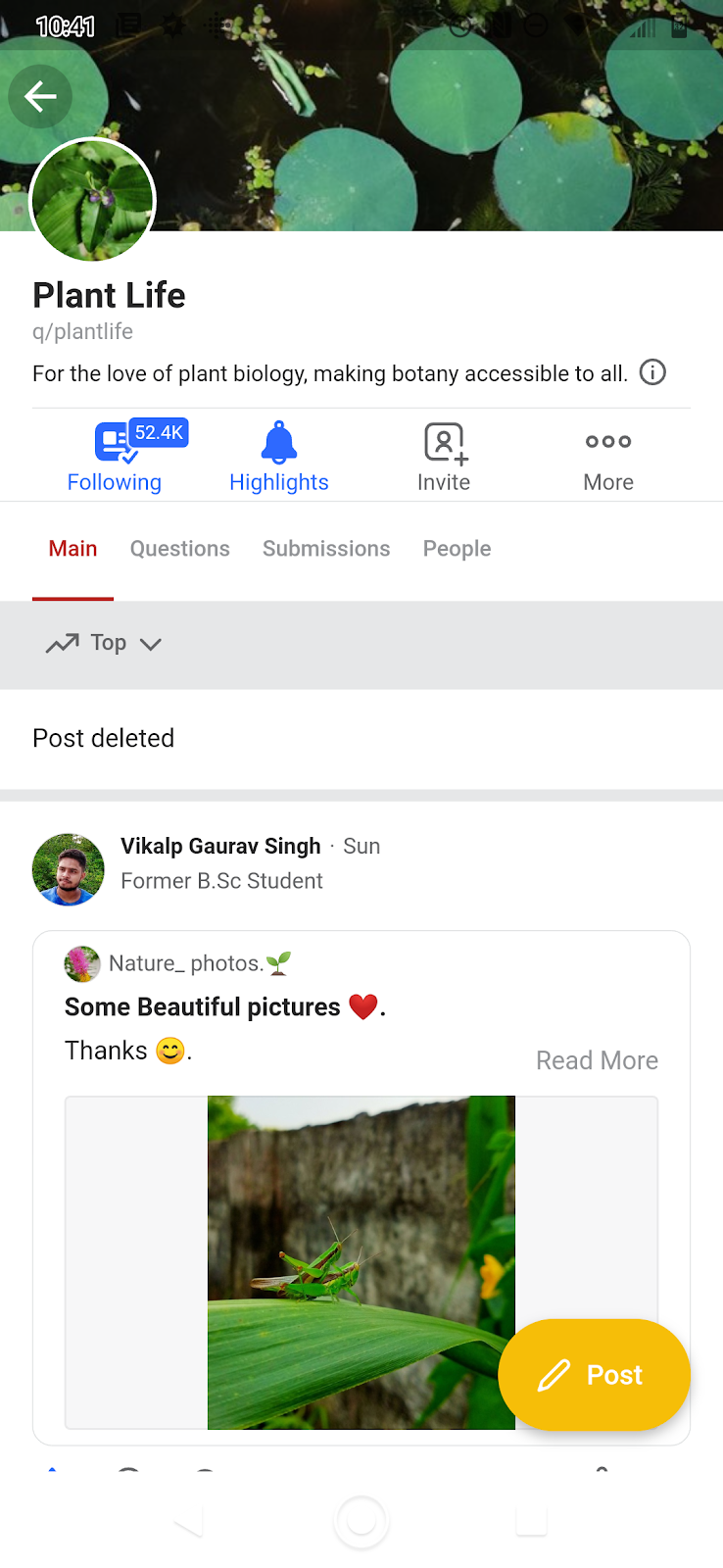Expand the Top sort dropdown
The image size is (723, 1568).
point(104,643)
